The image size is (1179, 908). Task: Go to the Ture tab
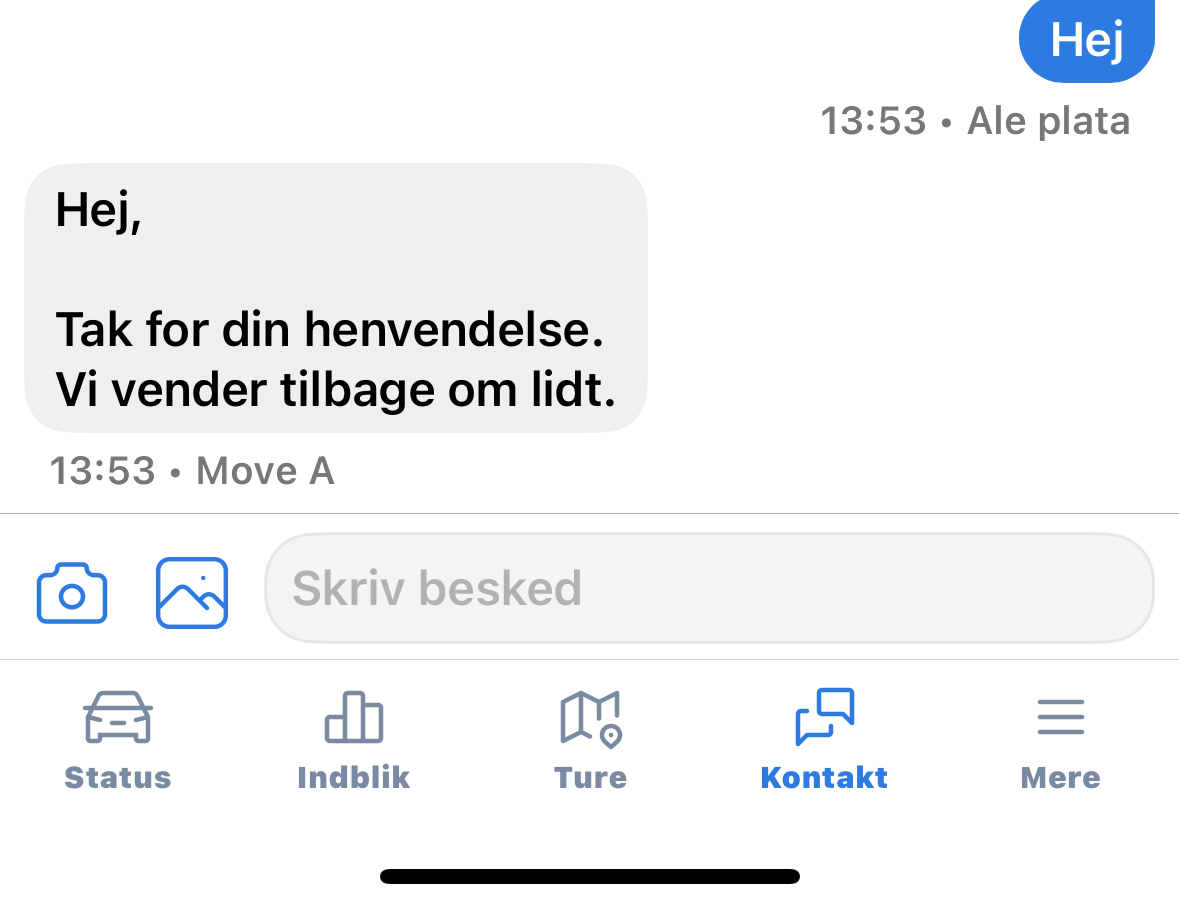point(590,740)
